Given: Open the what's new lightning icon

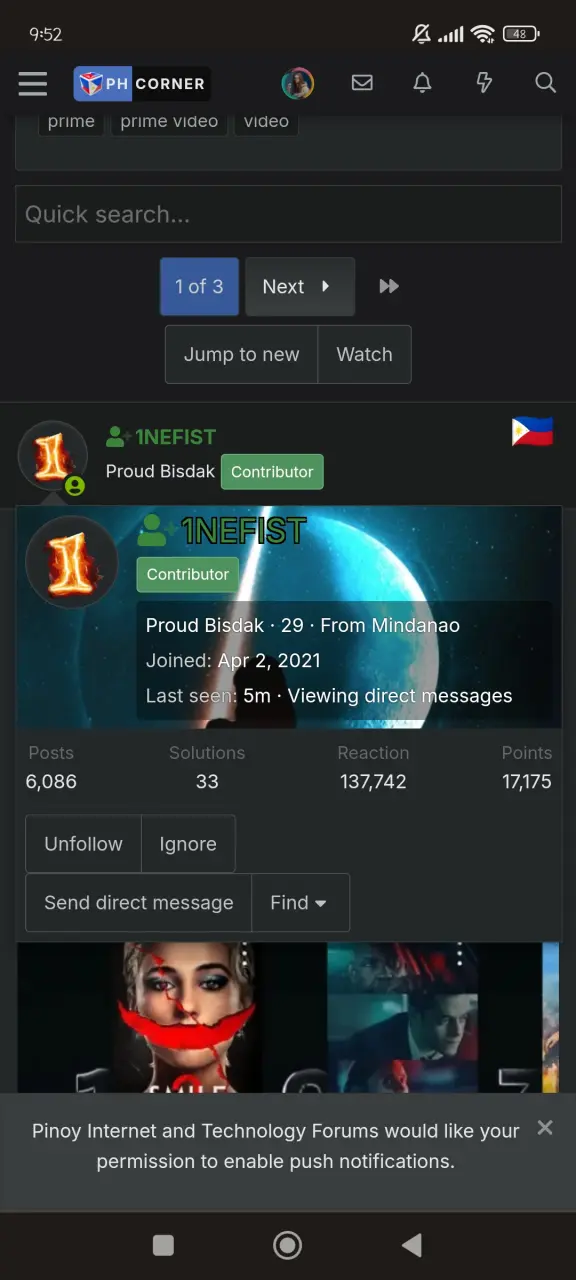Looking at the screenshot, I should [484, 83].
